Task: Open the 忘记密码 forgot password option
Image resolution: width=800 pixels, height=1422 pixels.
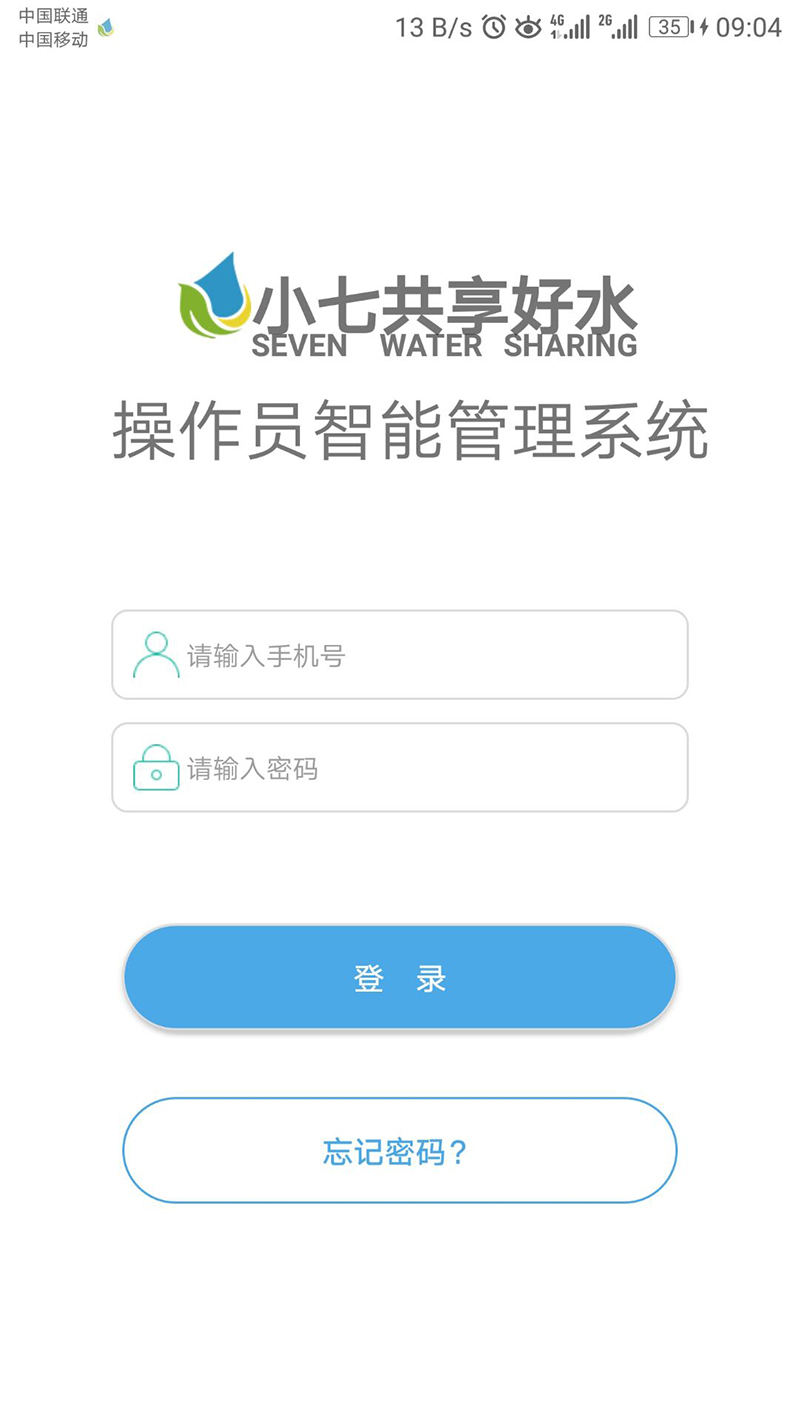Action: tap(400, 1151)
